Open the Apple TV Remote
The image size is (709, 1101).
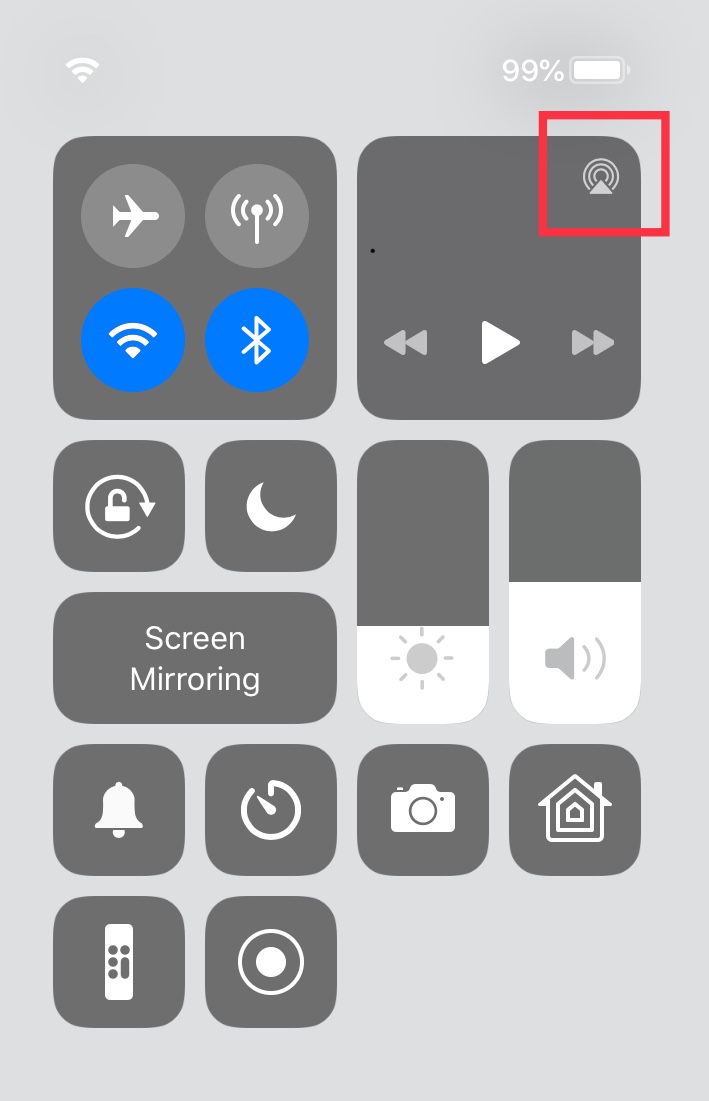coord(119,961)
